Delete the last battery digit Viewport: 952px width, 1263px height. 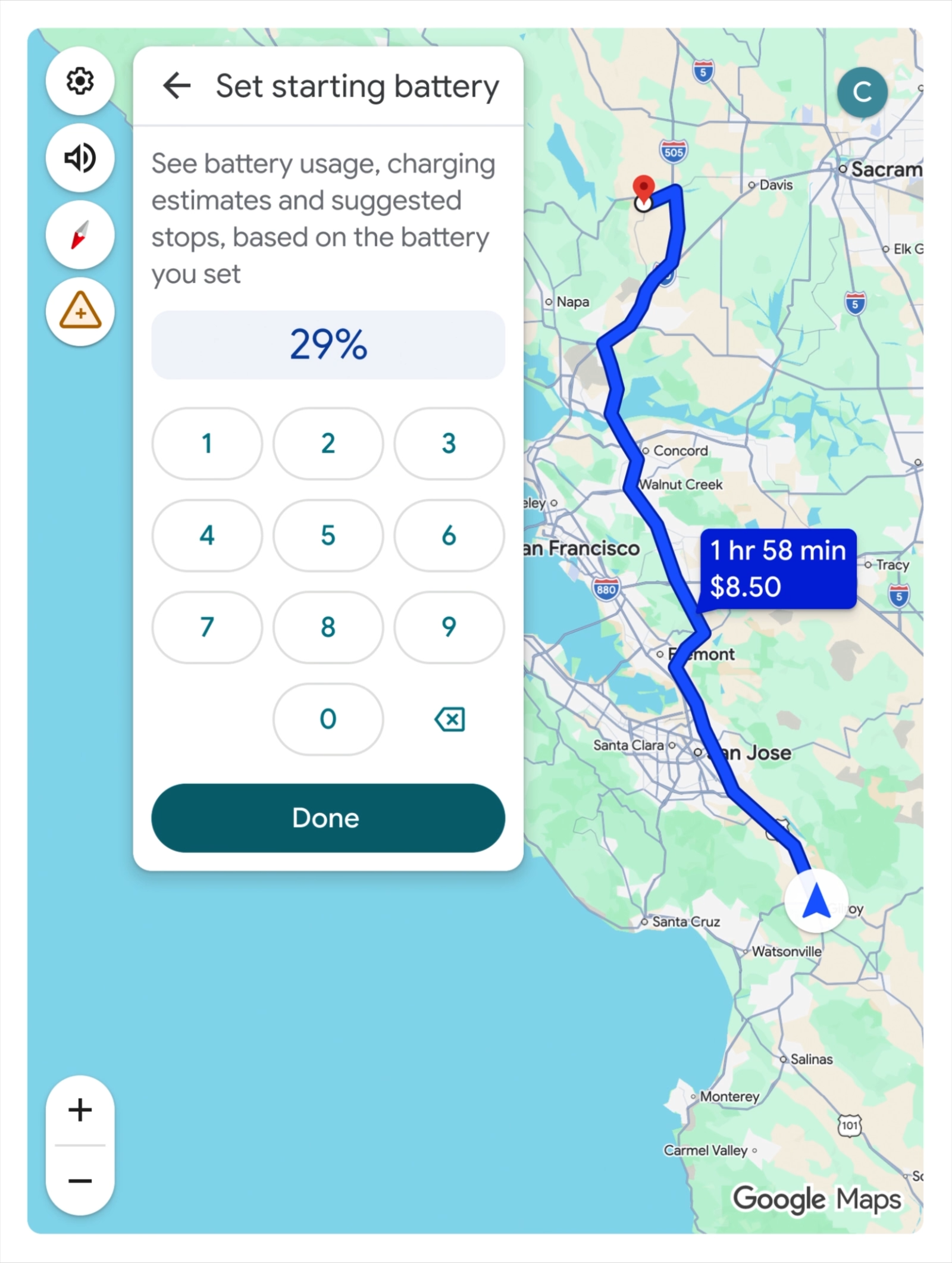point(449,719)
